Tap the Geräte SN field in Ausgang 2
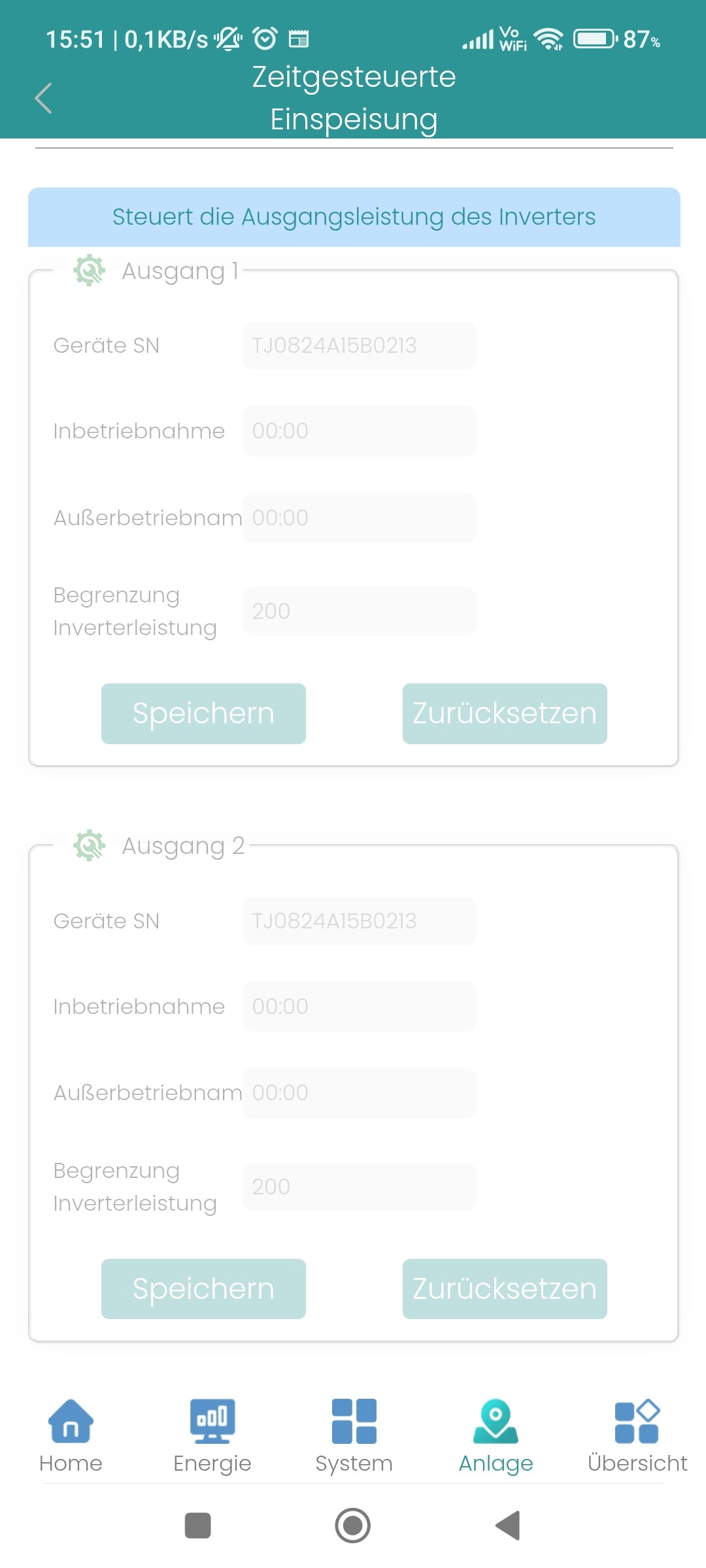 (359, 921)
